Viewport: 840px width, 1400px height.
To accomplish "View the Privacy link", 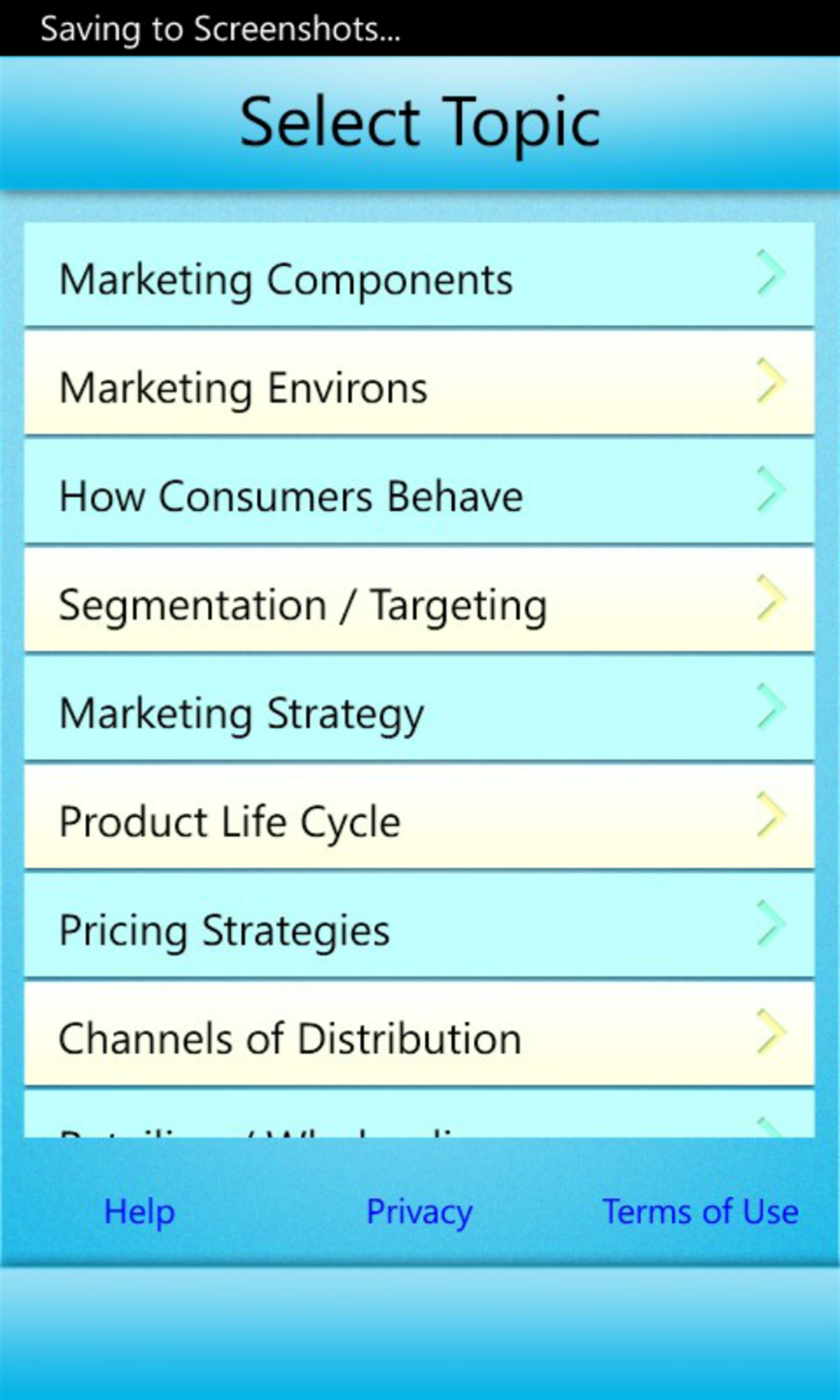I will [419, 1212].
